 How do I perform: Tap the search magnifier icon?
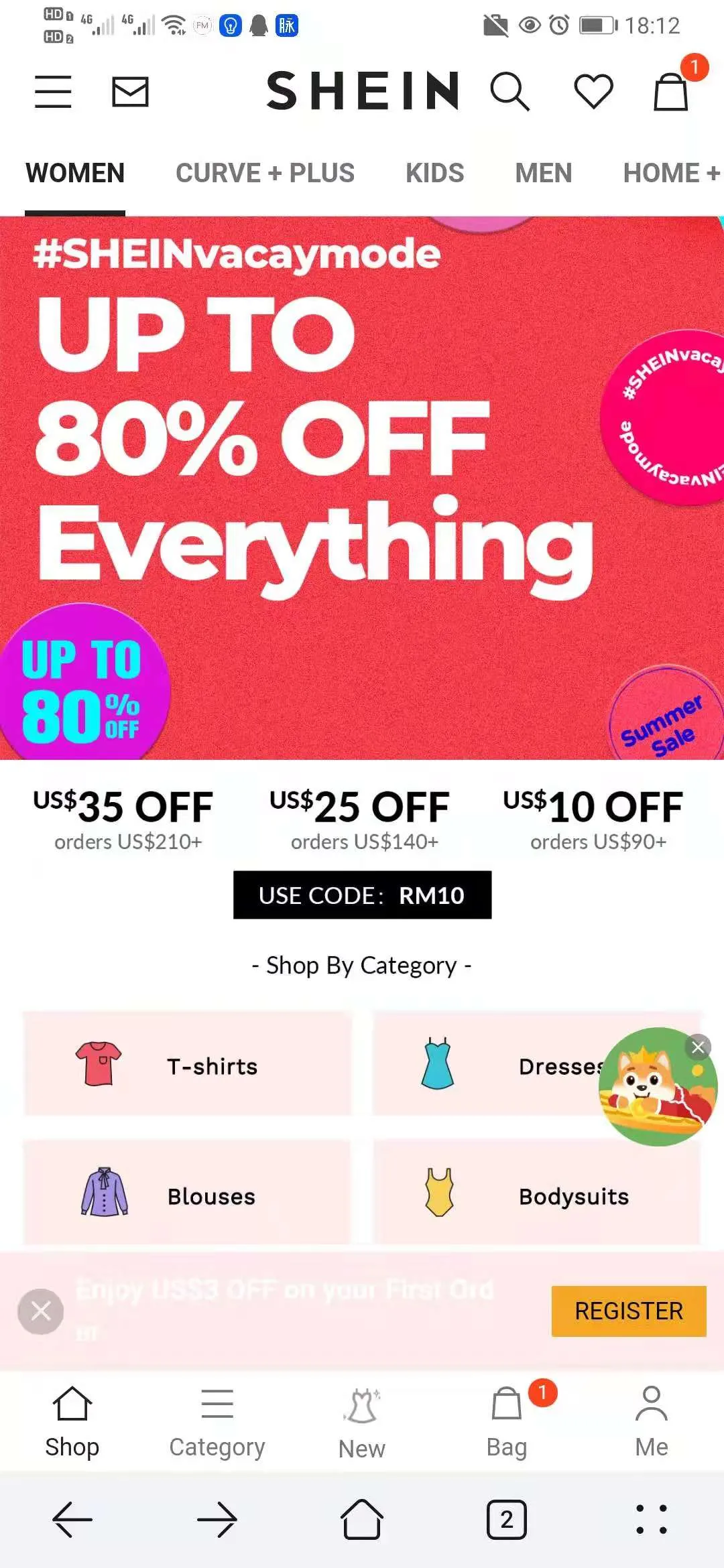coord(509,91)
